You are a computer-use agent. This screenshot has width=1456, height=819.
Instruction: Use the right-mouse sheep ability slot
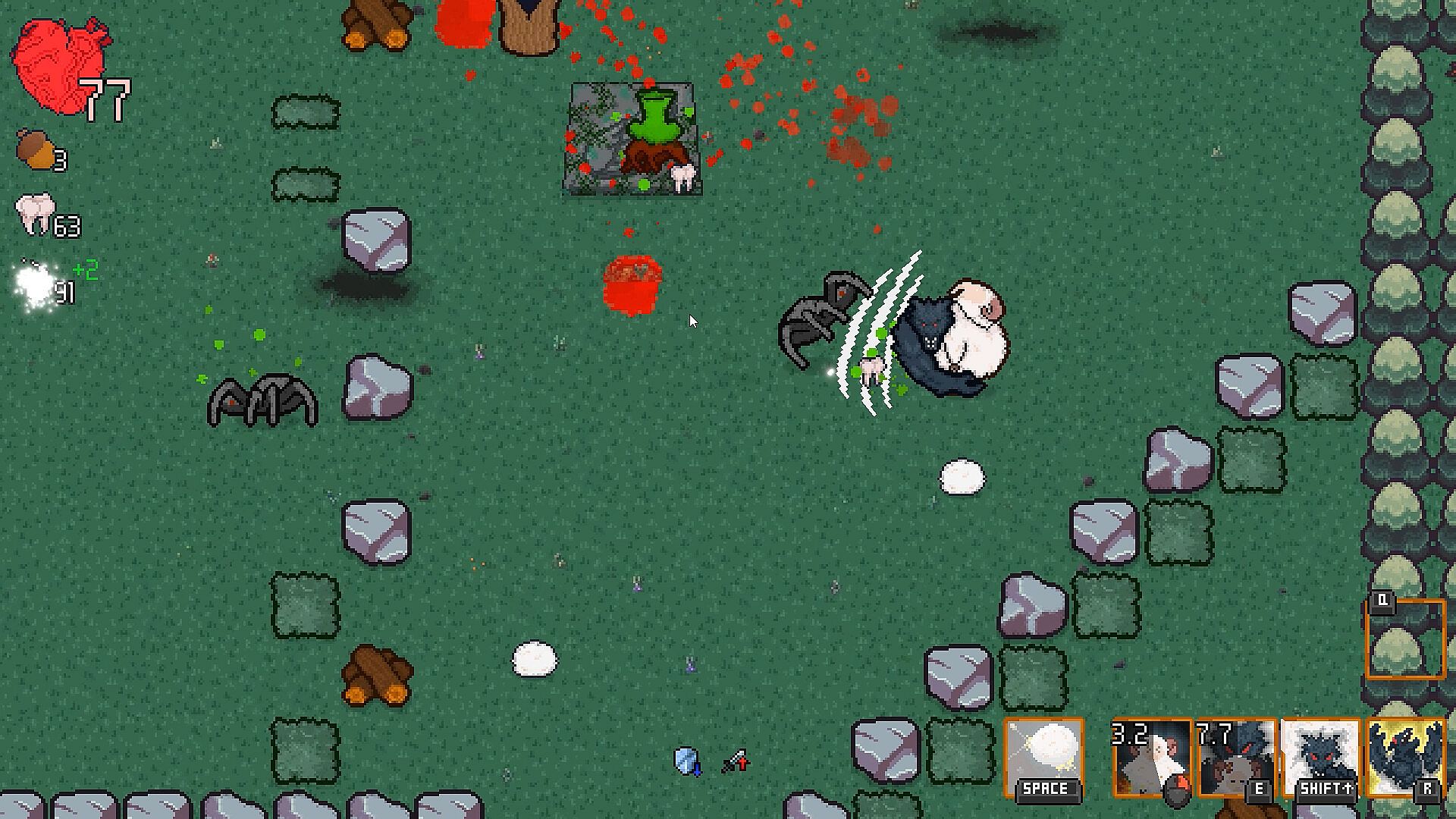[1151, 758]
